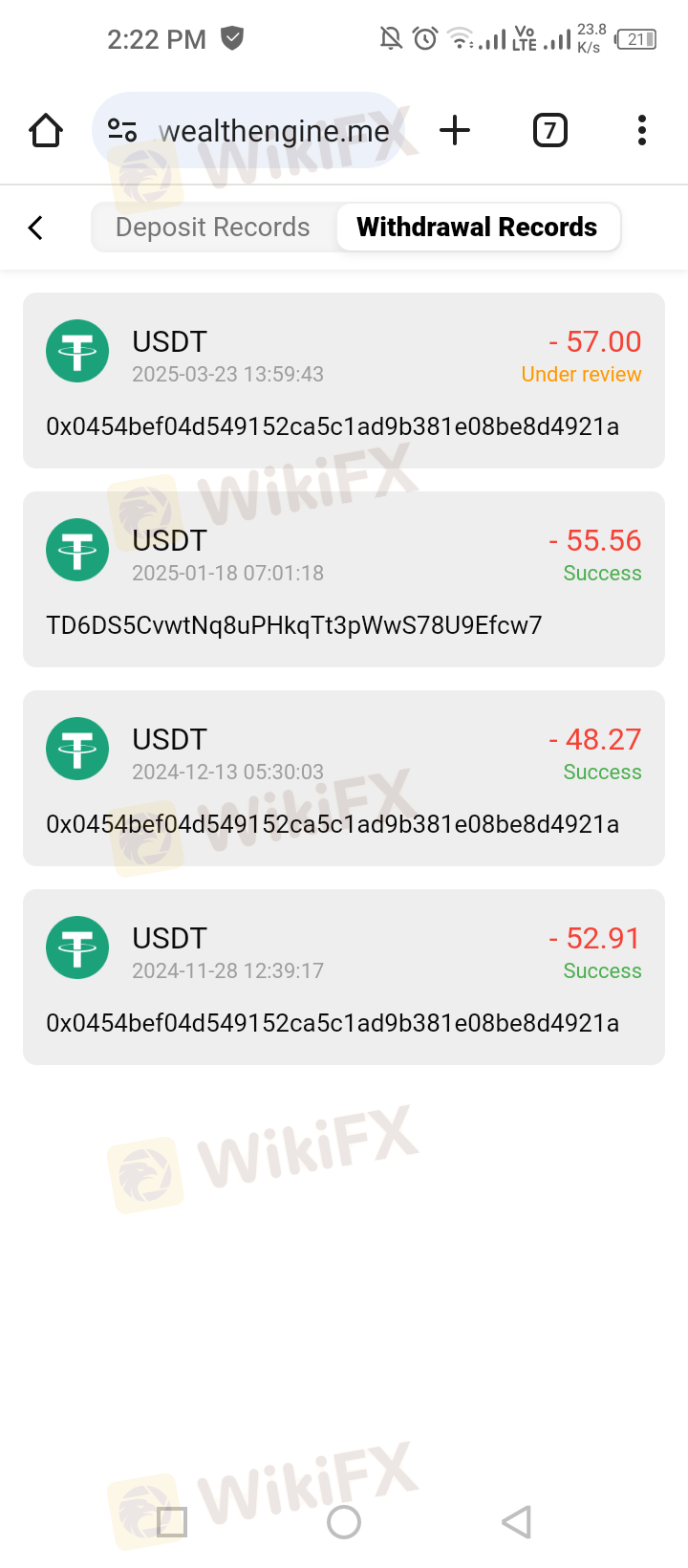Open a new browser tab
The height and width of the screenshot is (1568, 688).
[x=455, y=130]
